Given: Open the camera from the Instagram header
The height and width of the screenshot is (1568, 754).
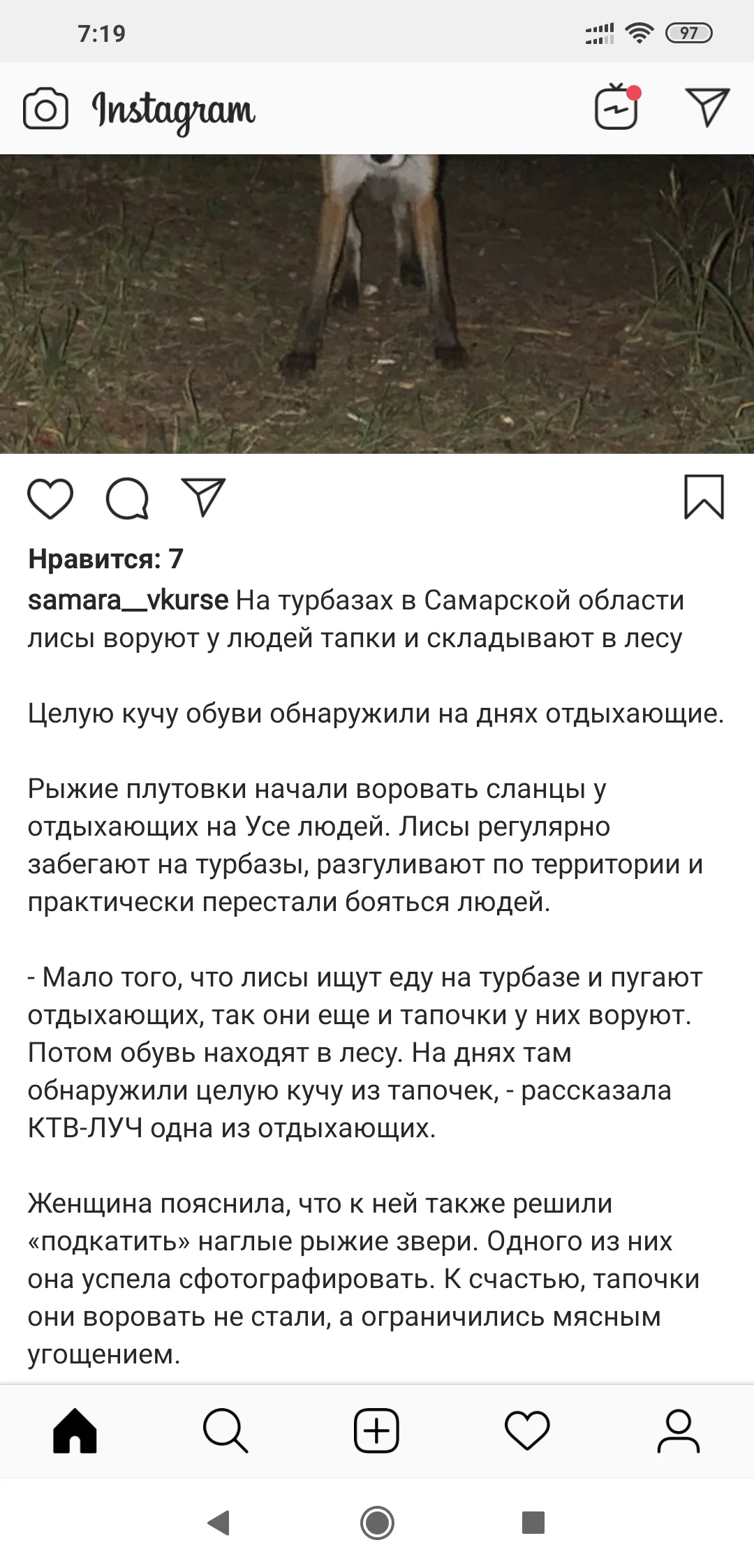Looking at the screenshot, I should tap(43, 108).
